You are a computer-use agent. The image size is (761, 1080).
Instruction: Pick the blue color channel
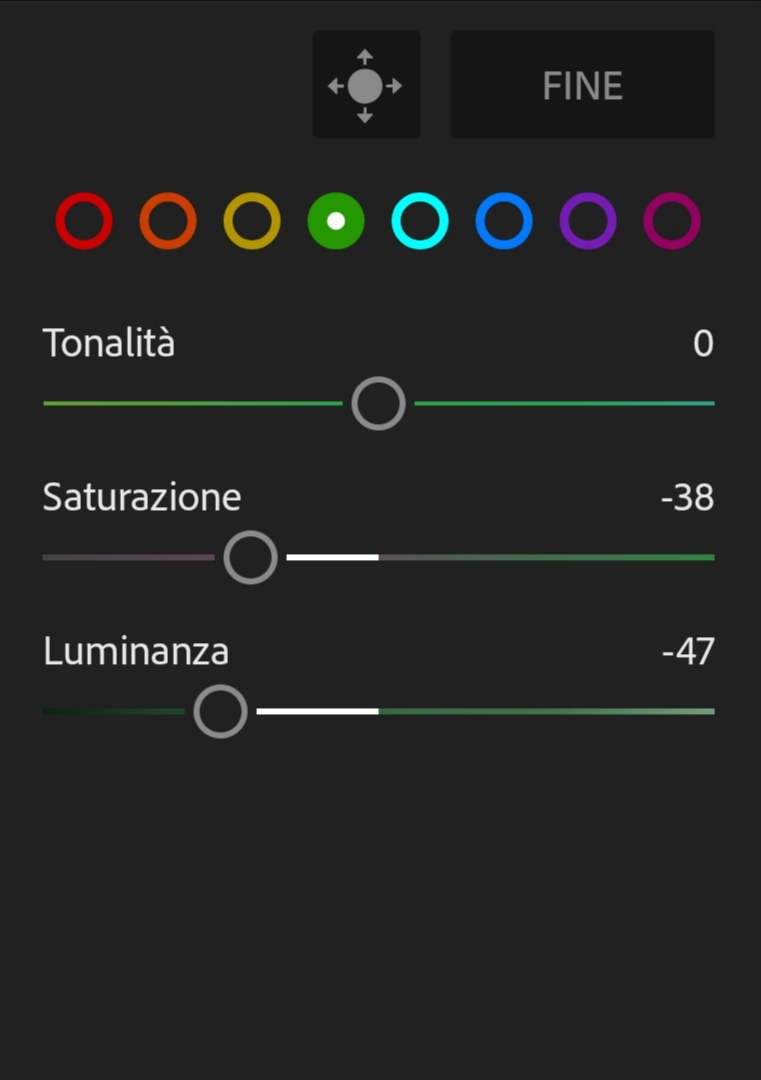(504, 221)
